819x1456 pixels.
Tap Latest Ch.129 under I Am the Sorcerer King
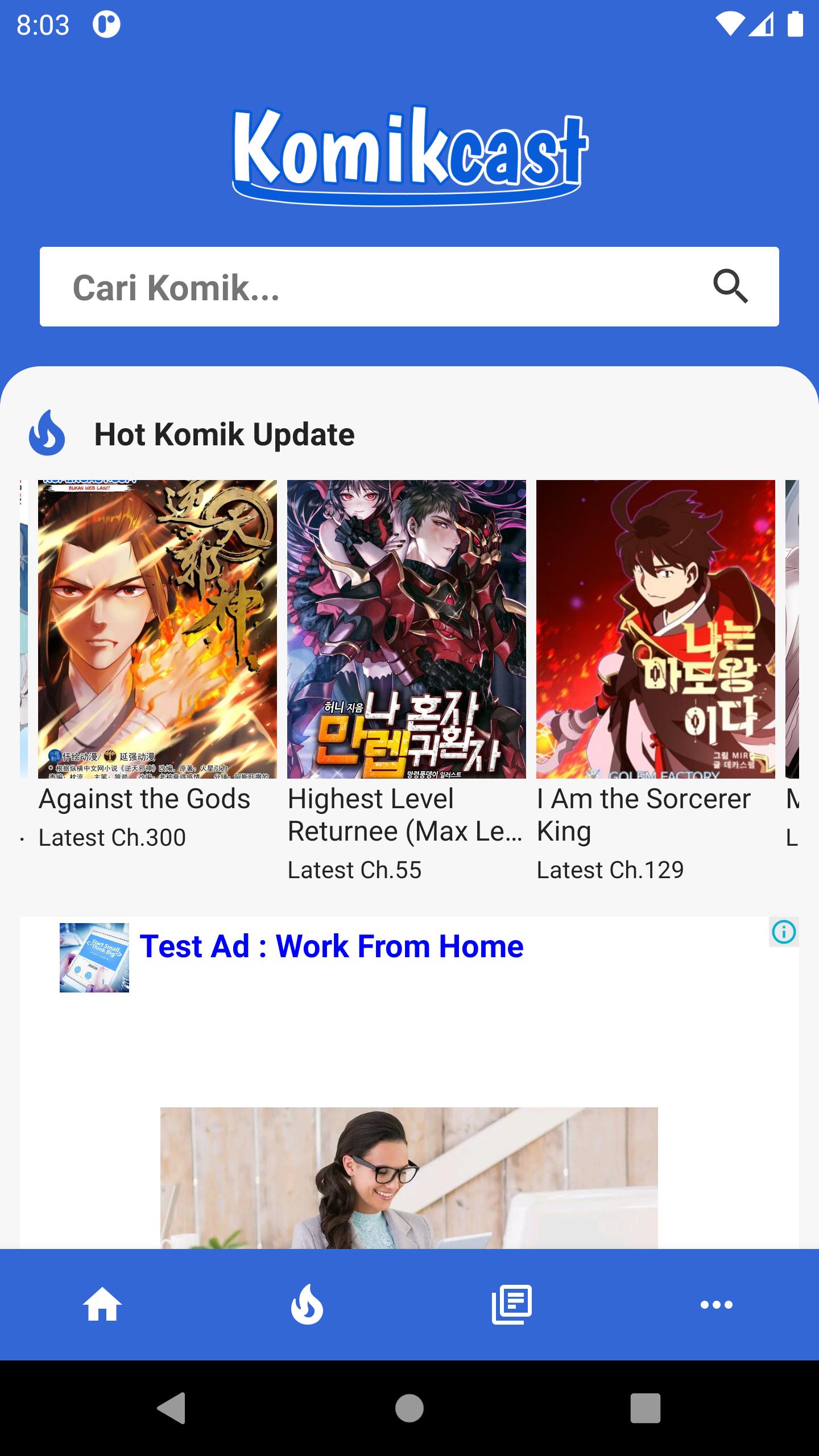[611, 870]
